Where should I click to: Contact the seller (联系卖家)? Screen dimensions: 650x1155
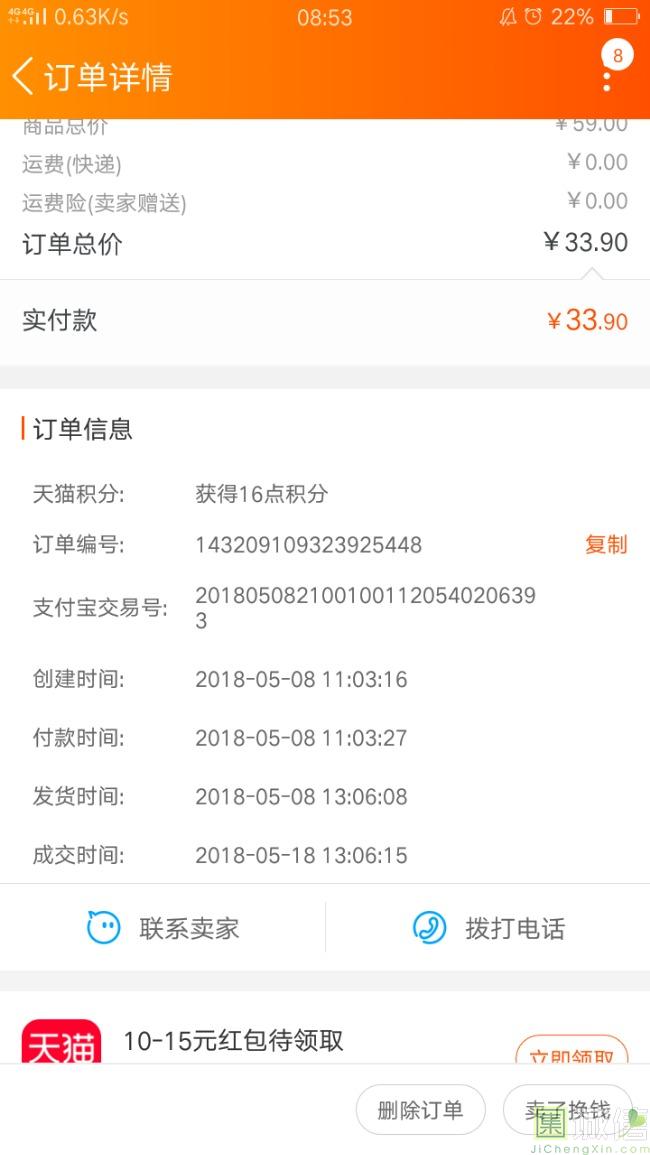click(x=163, y=928)
